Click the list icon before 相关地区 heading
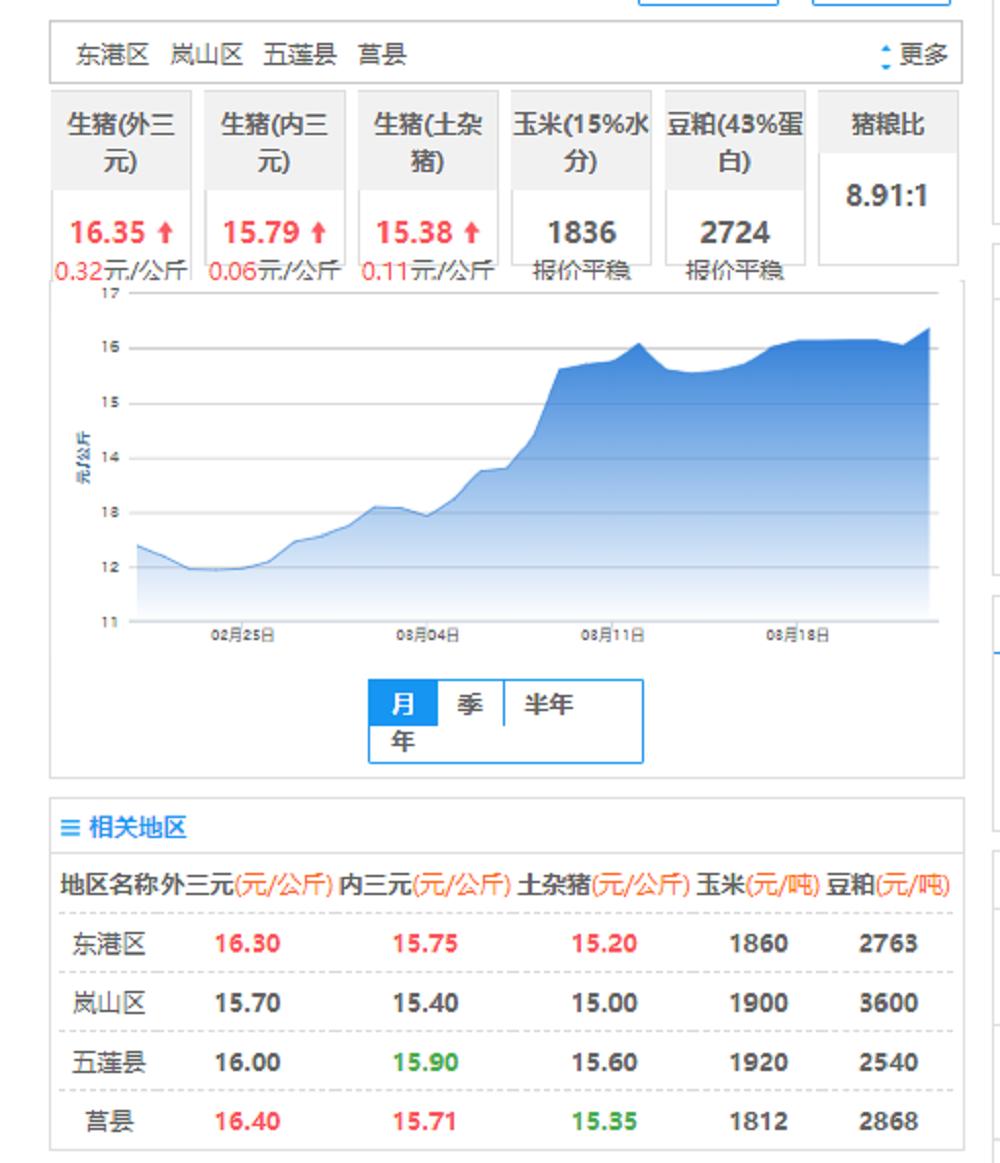The height and width of the screenshot is (1163, 1000). pos(68,826)
